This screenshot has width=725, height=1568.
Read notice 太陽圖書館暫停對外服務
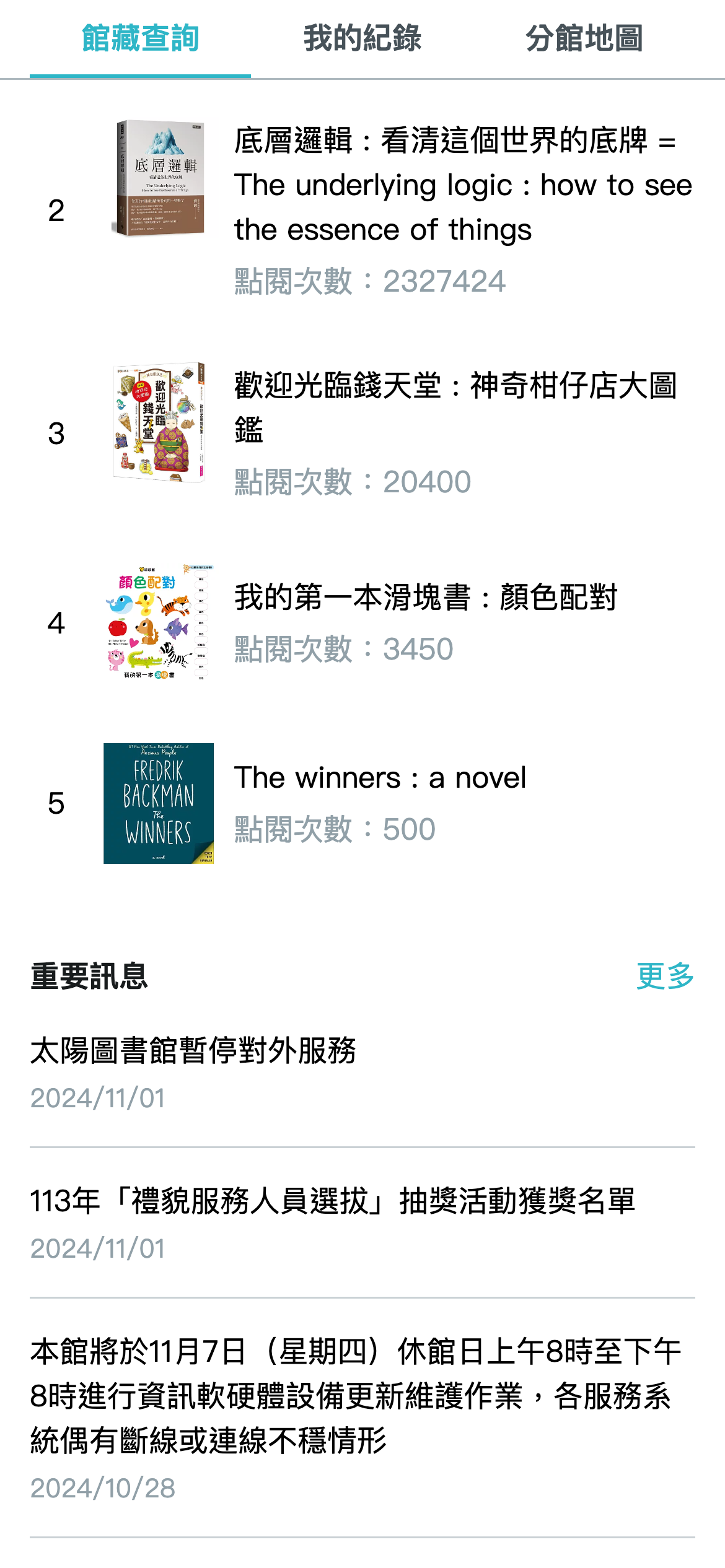(x=193, y=1052)
